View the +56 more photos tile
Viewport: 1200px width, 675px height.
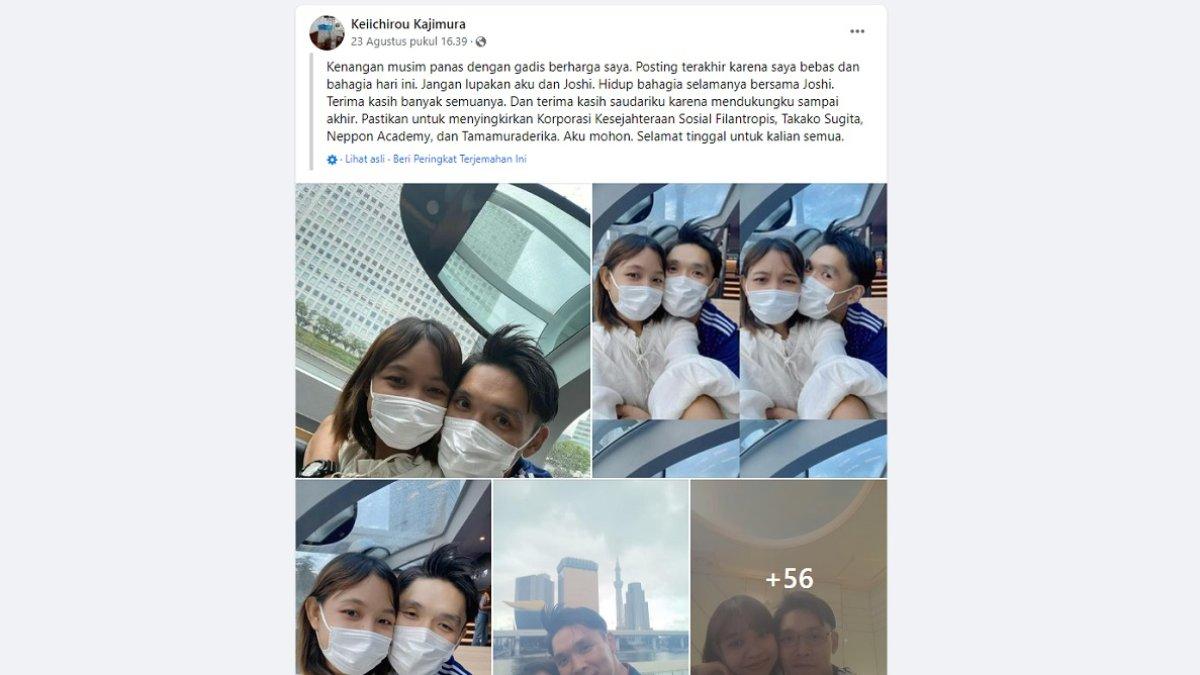tap(788, 577)
